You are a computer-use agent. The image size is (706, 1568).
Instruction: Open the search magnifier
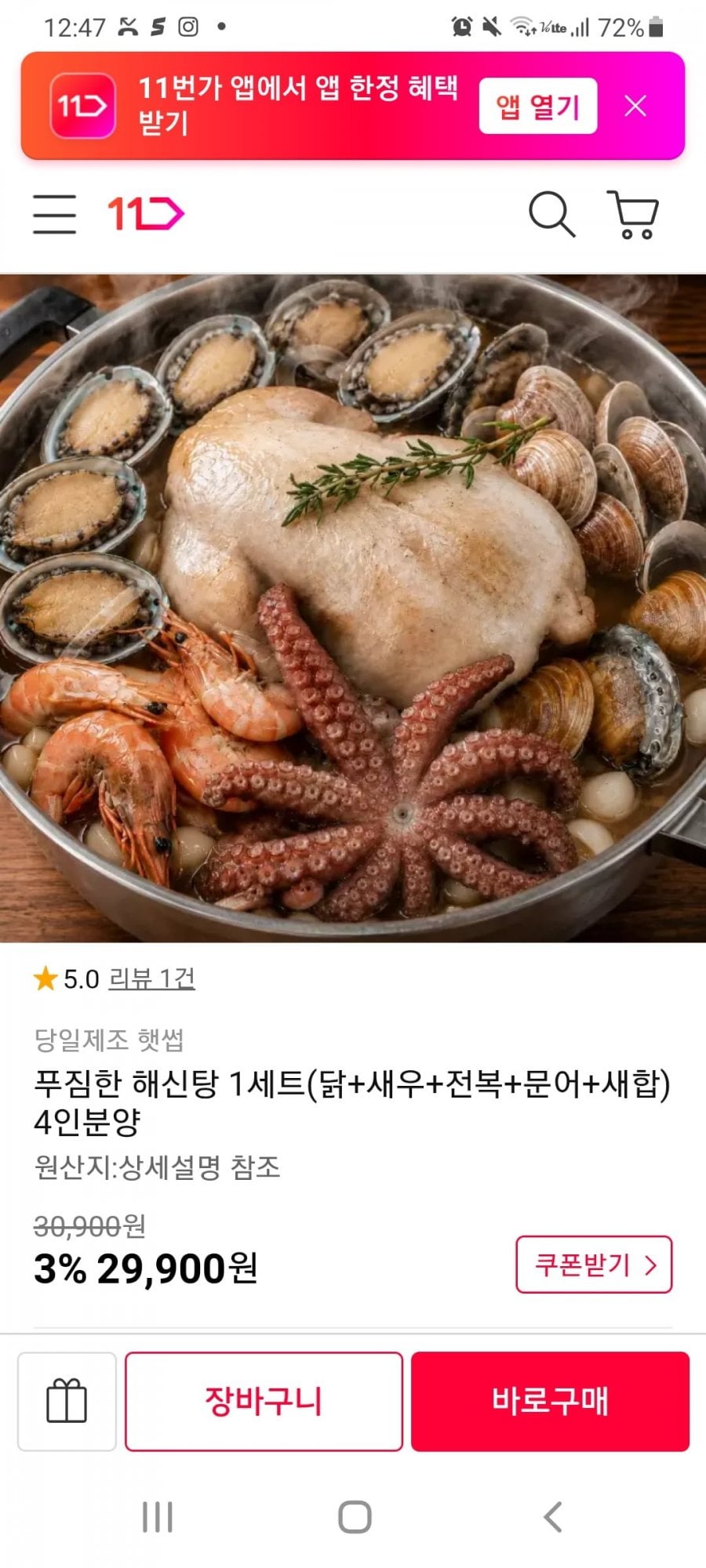pos(551,213)
